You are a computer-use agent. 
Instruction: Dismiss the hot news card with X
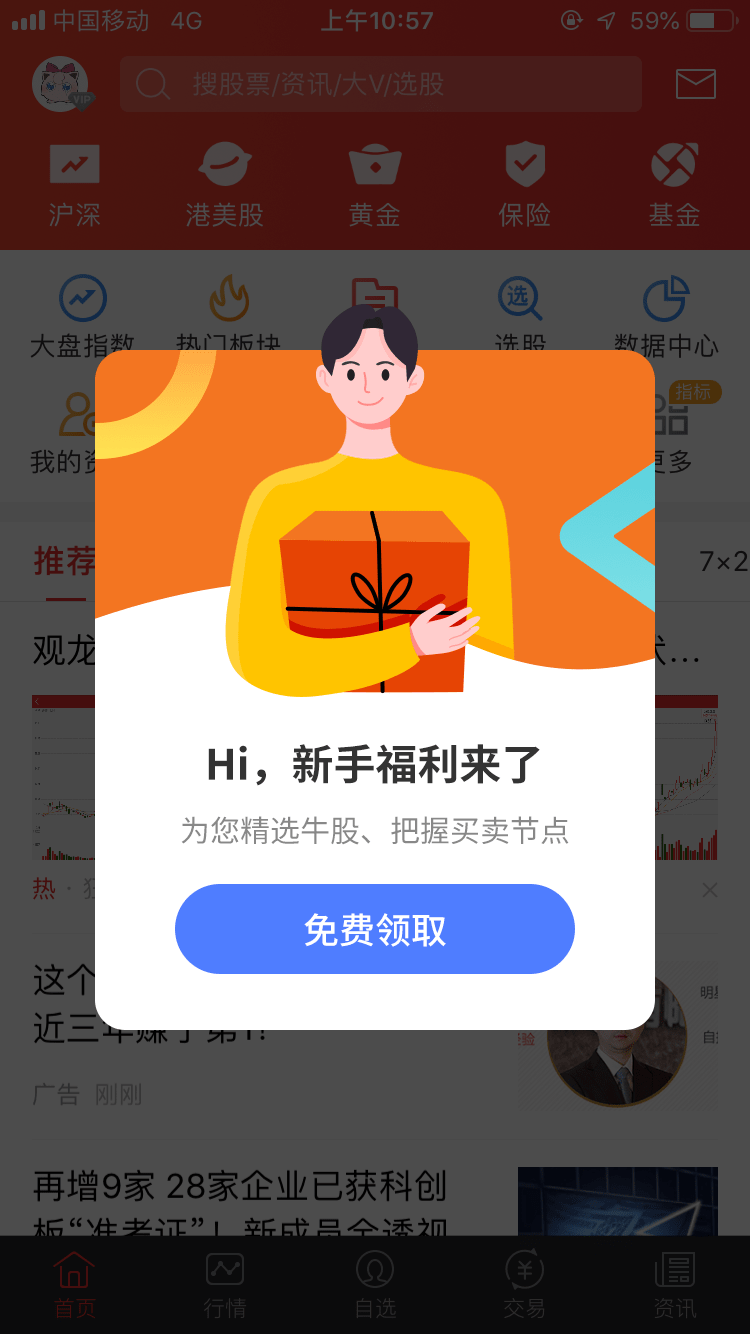click(709, 890)
